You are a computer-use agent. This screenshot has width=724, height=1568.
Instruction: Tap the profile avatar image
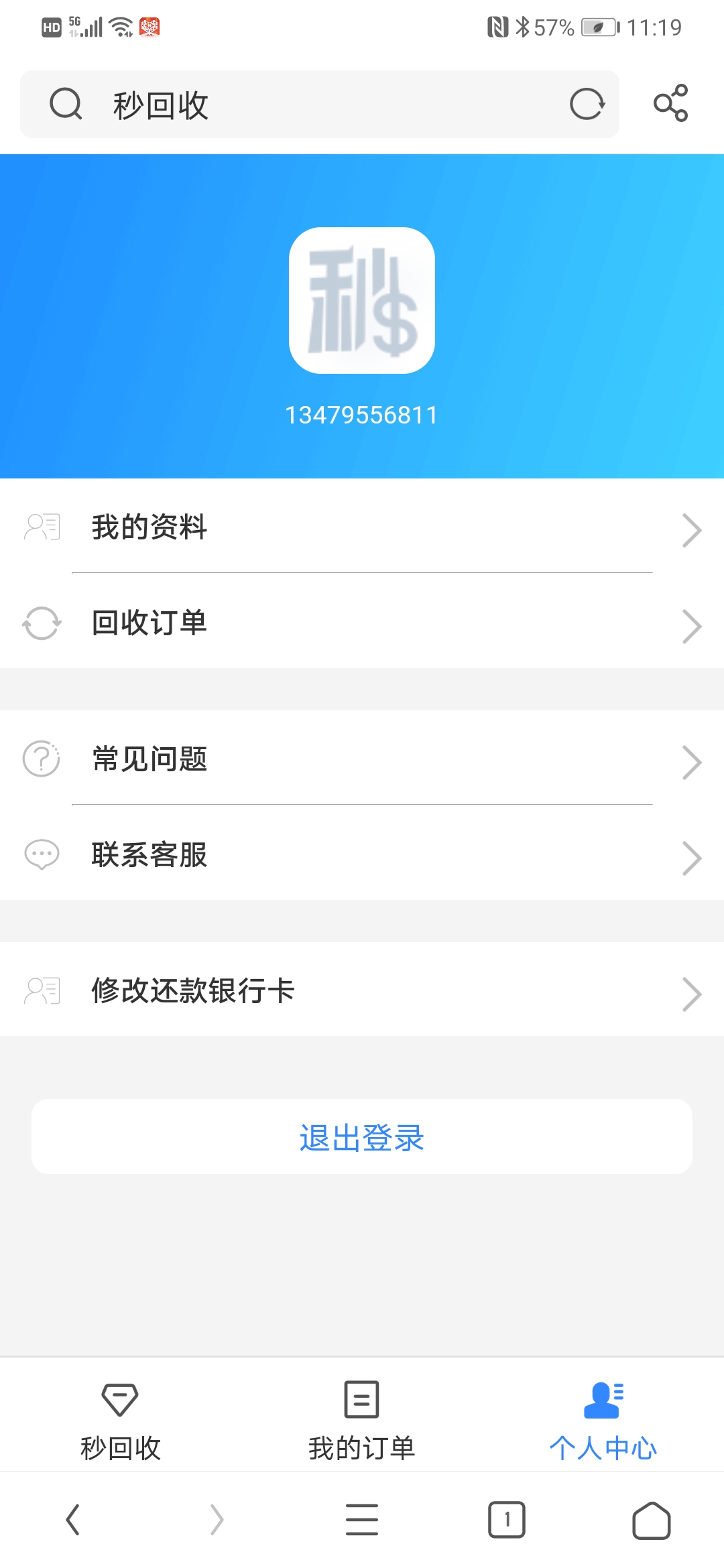[362, 300]
